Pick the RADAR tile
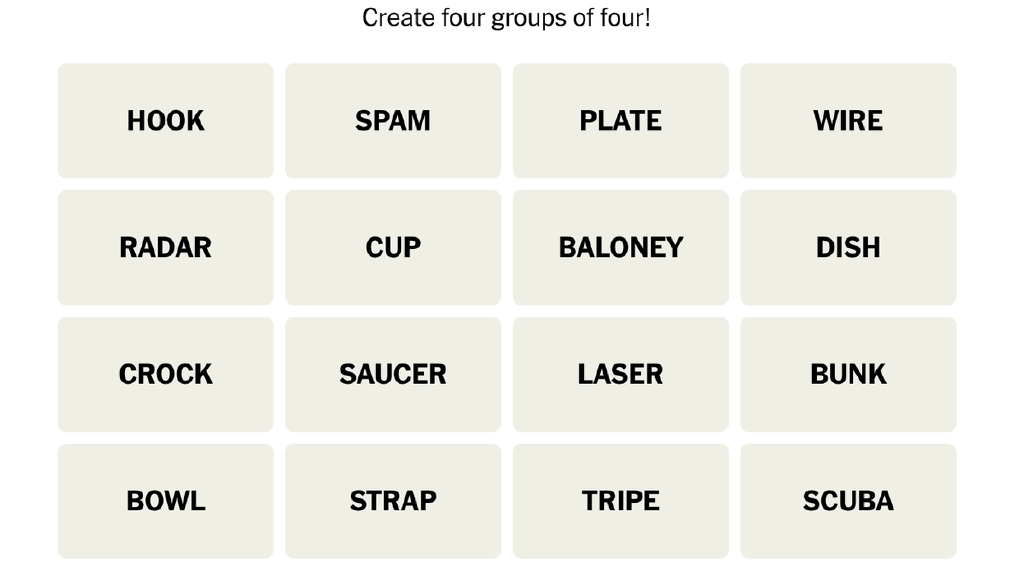1024x576 pixels. click(x=165, y=247)
